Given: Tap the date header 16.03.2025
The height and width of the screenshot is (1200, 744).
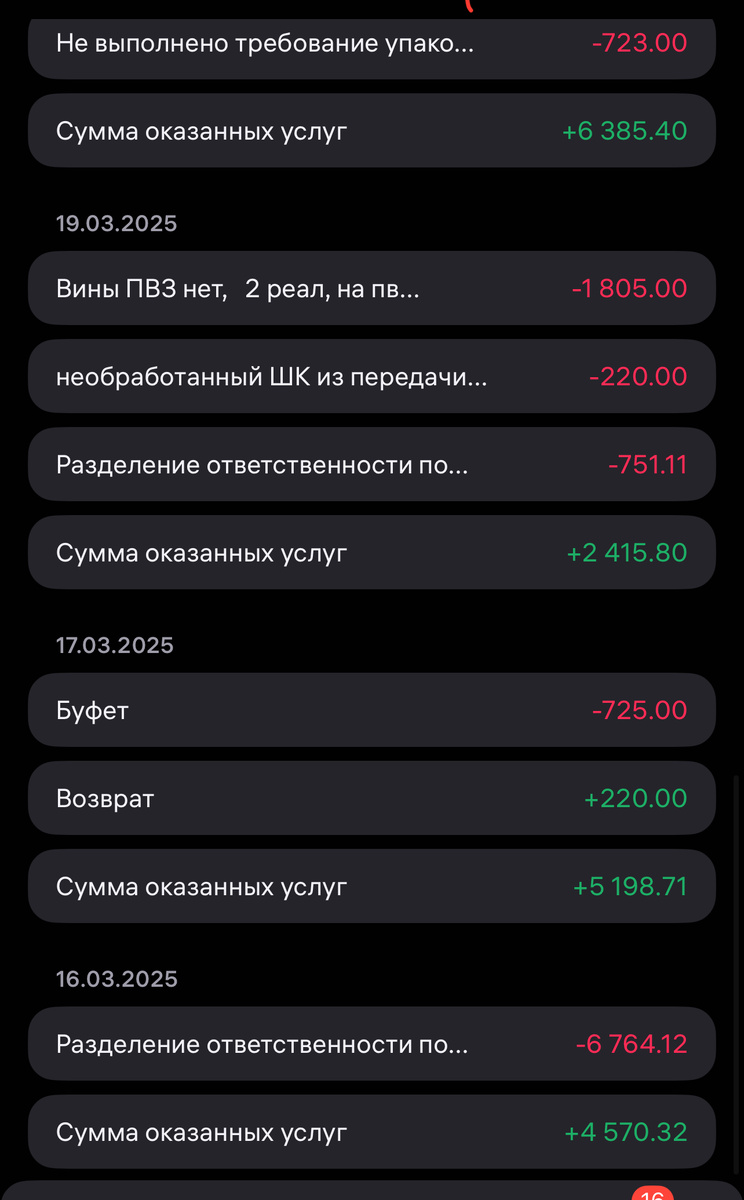Looking at the screenshot, I should (x=116, y=978).
